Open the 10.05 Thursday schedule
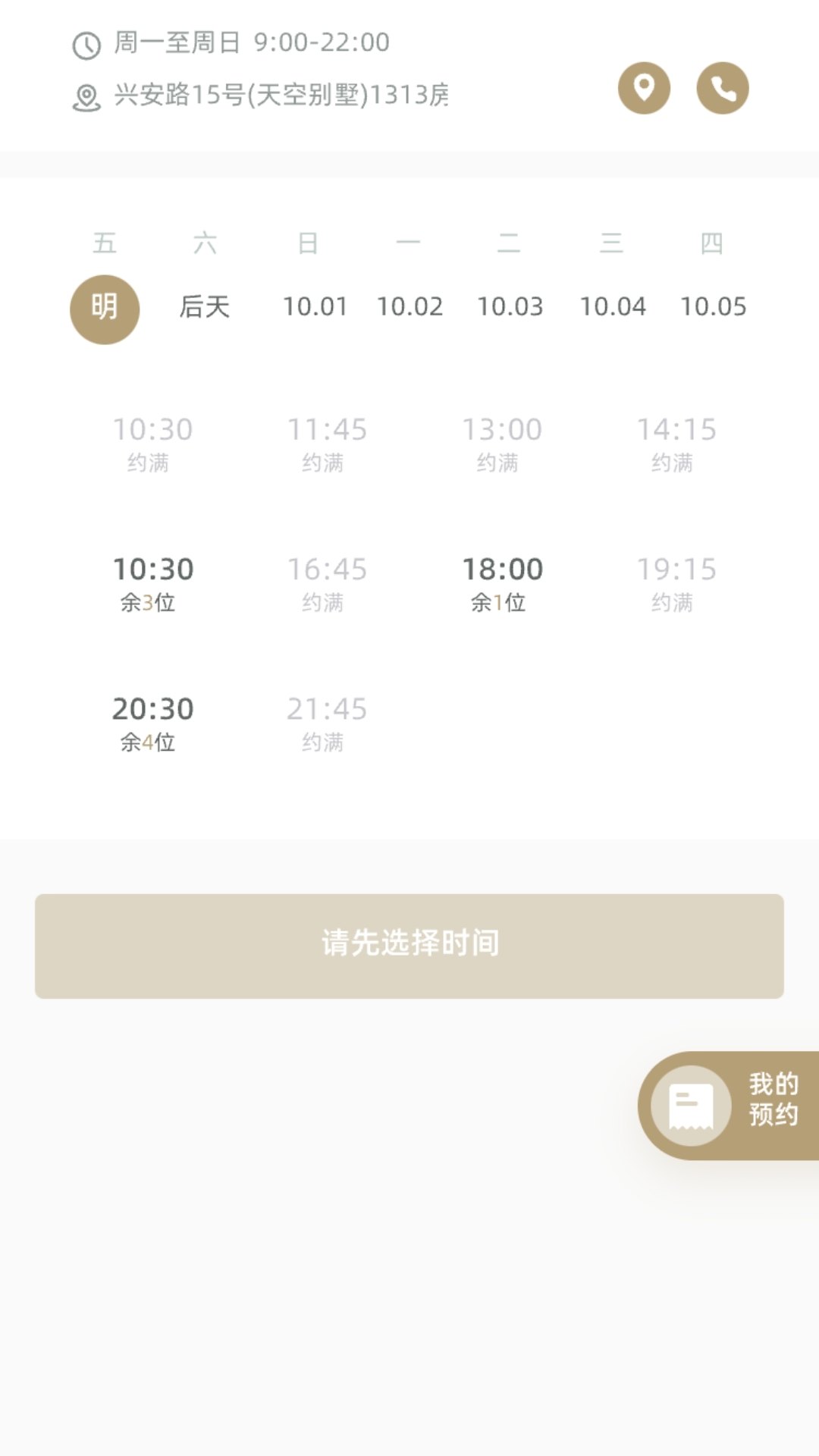The height and width of the screenshot is (1456, 819). (x=714, y=307)
